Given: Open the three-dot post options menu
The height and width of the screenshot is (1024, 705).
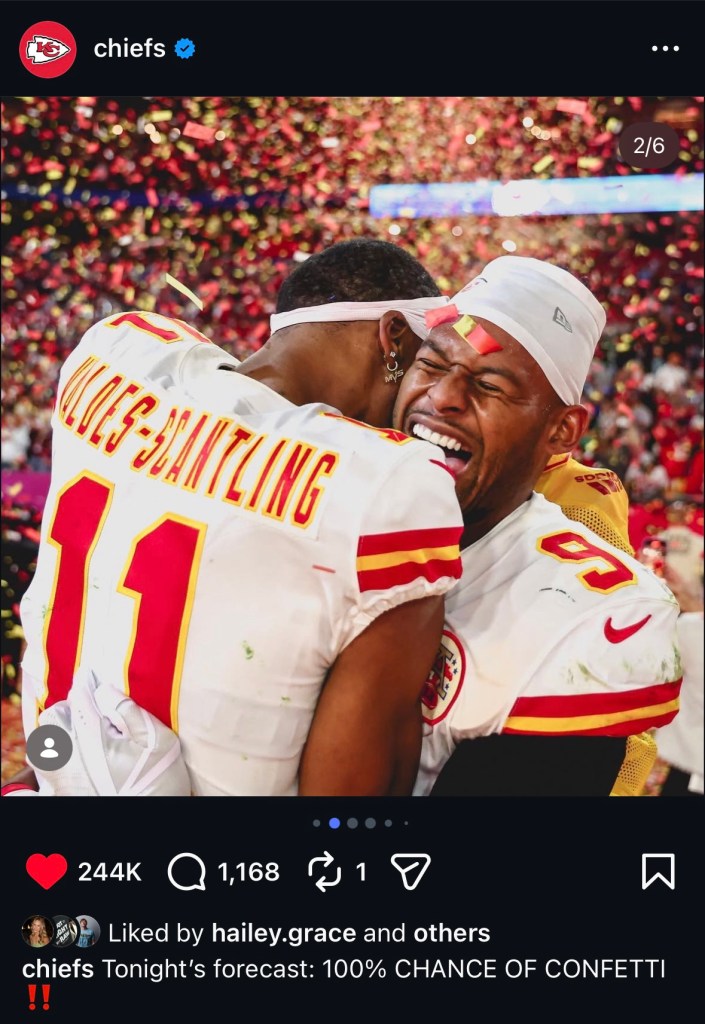Looking at the screenshot, I should (x=665, y=48).
